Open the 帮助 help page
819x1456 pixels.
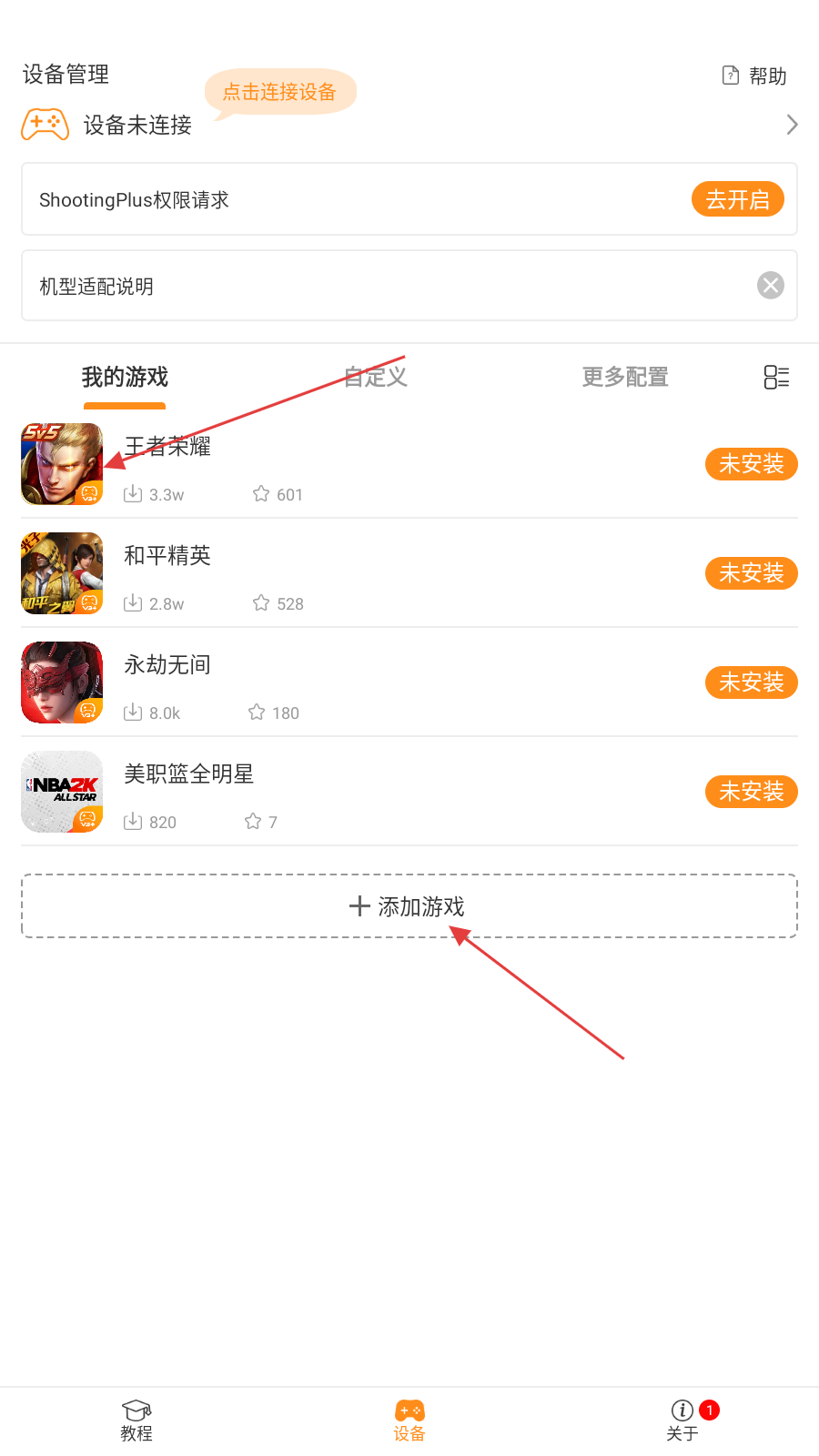coord(754,76)
